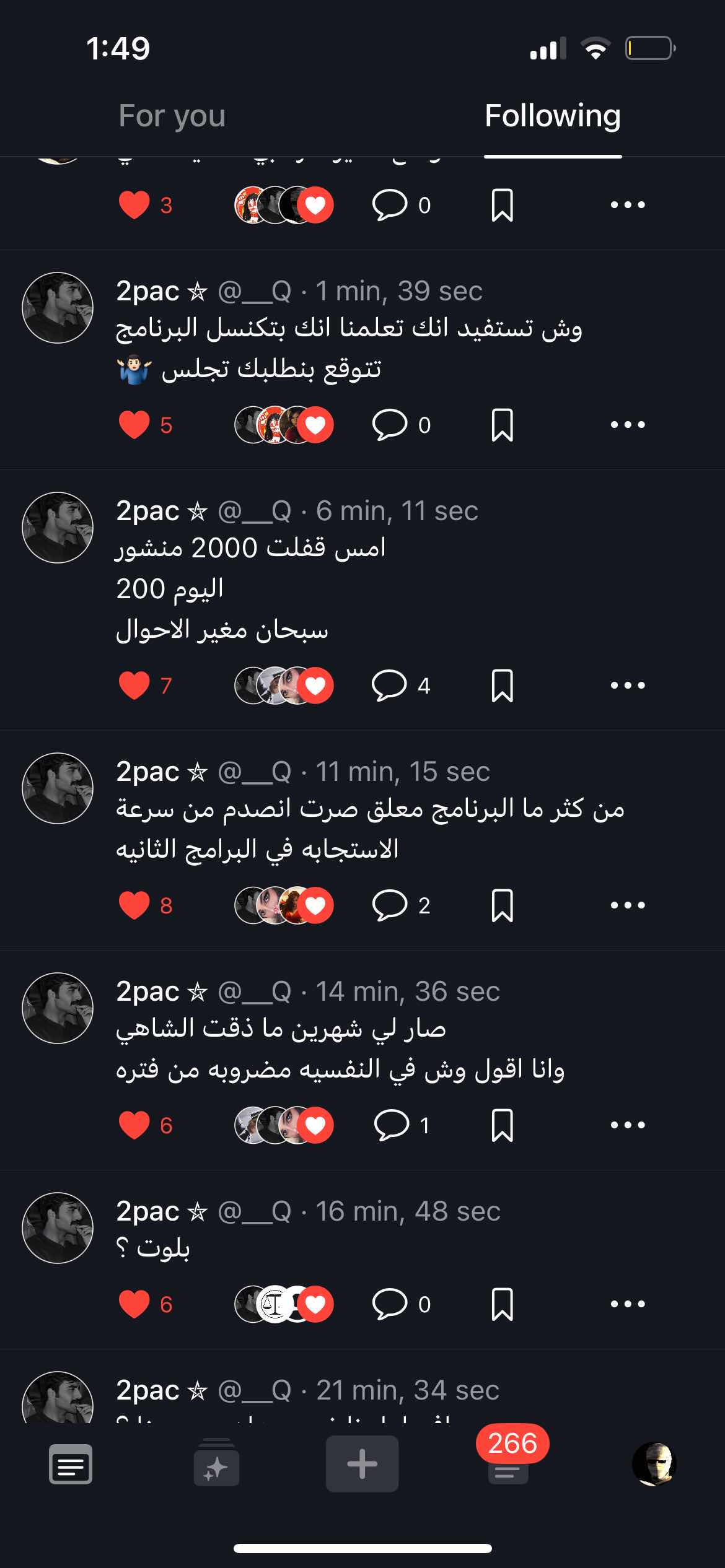
Task: Open the more options on the 6 min, 11 sec post
Action: tap(628, 685)
